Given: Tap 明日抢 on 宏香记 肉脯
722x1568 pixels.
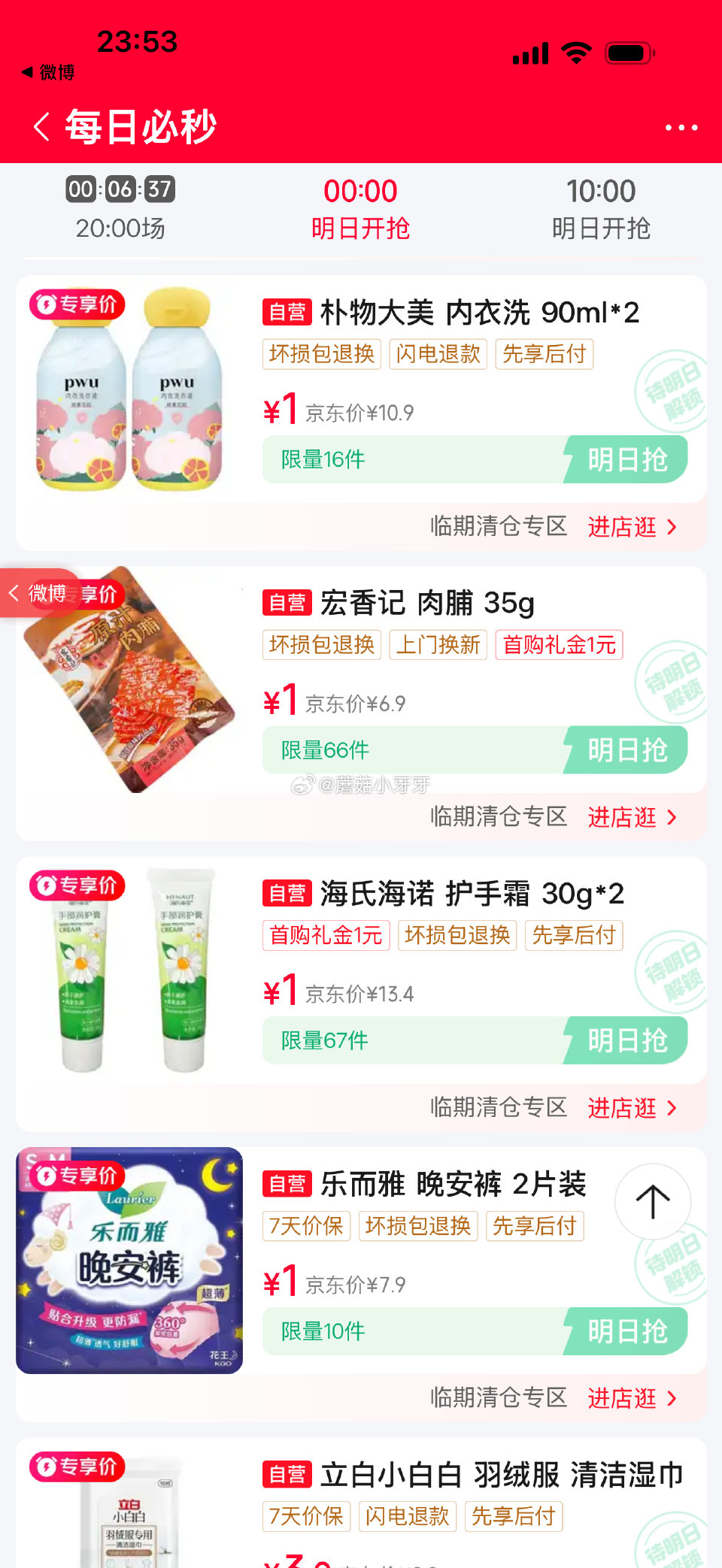Looking at the screenshot, I should pyautogui.click(x=626, y=749).
